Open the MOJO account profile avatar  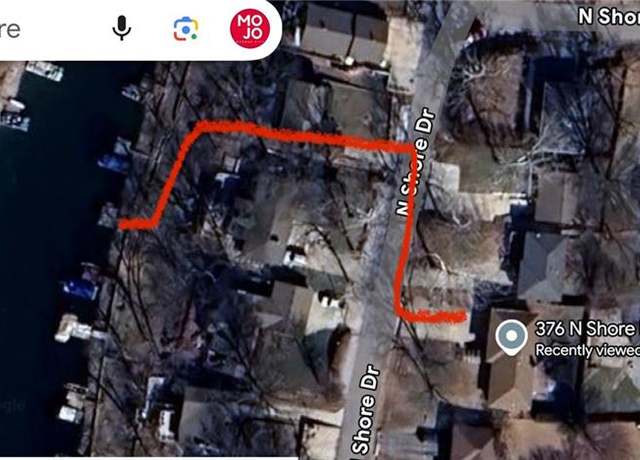click(x=249, y=28)
